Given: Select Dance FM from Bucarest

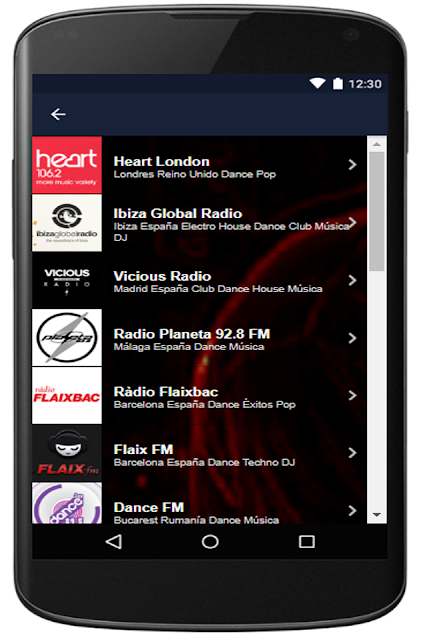Looking at the screenshot, I should (x=199, y=503).
